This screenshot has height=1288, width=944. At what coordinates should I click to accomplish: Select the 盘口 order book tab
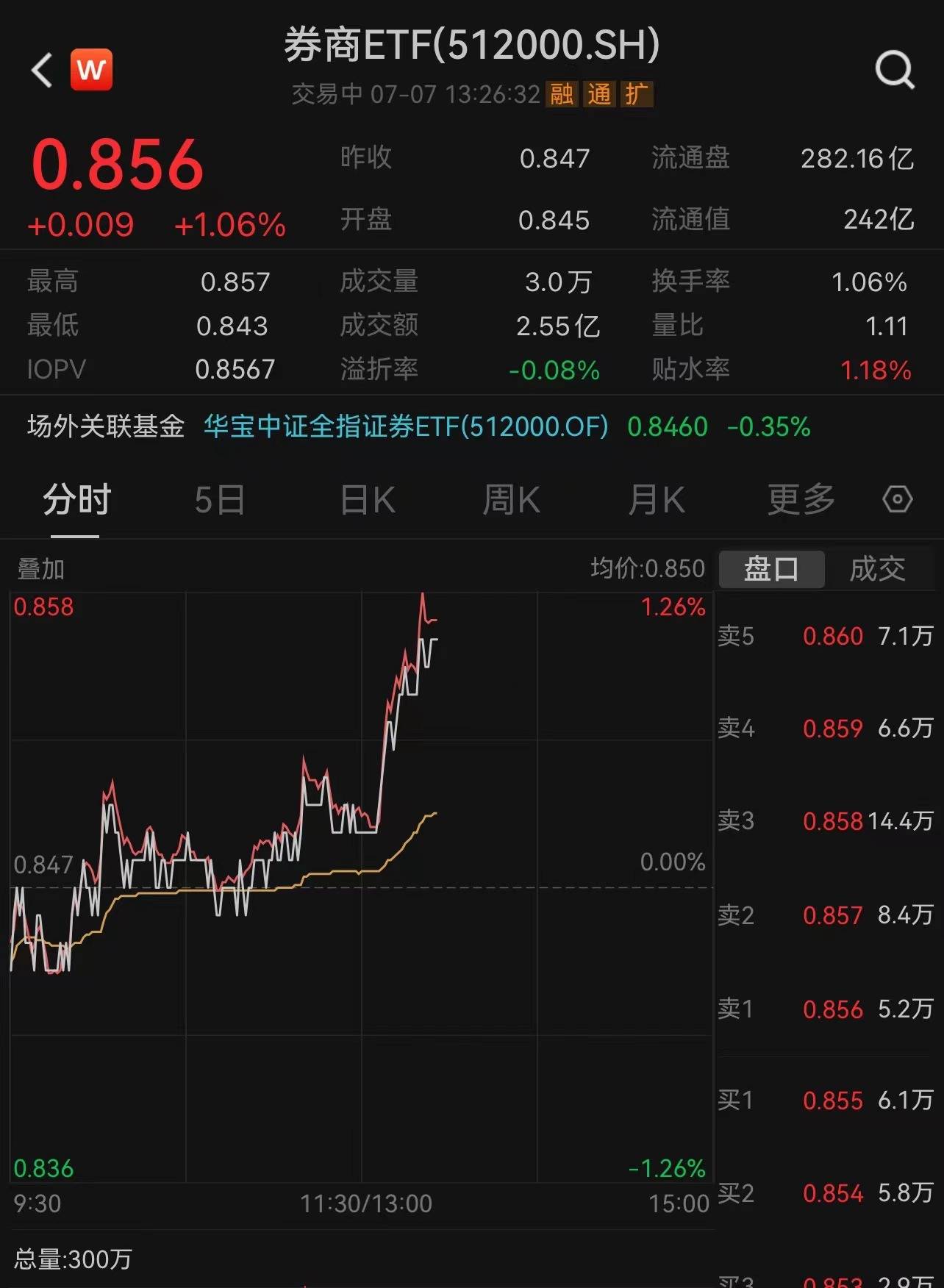(771, 568)
